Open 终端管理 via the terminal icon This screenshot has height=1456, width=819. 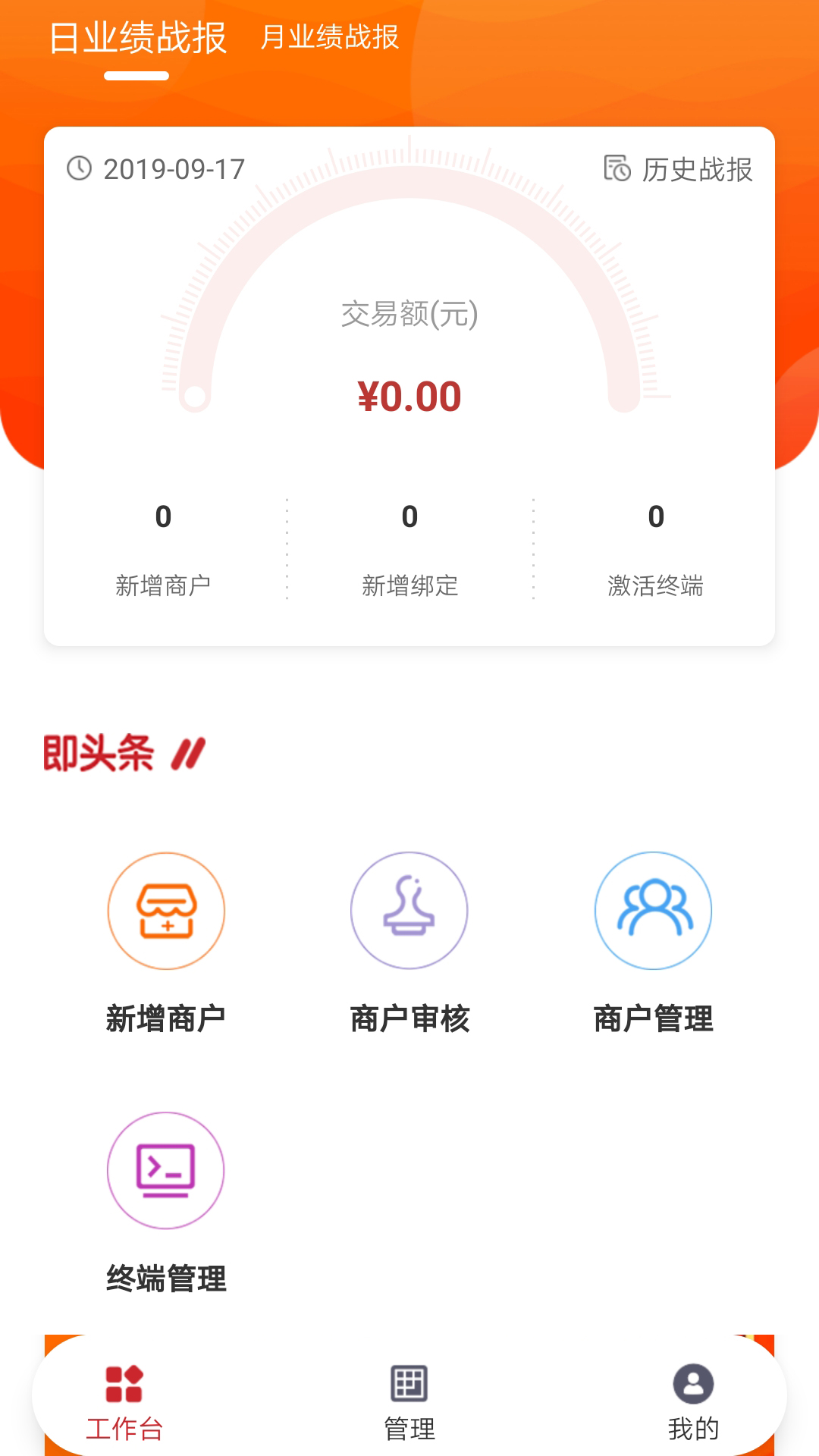[x=166, y=1172]
